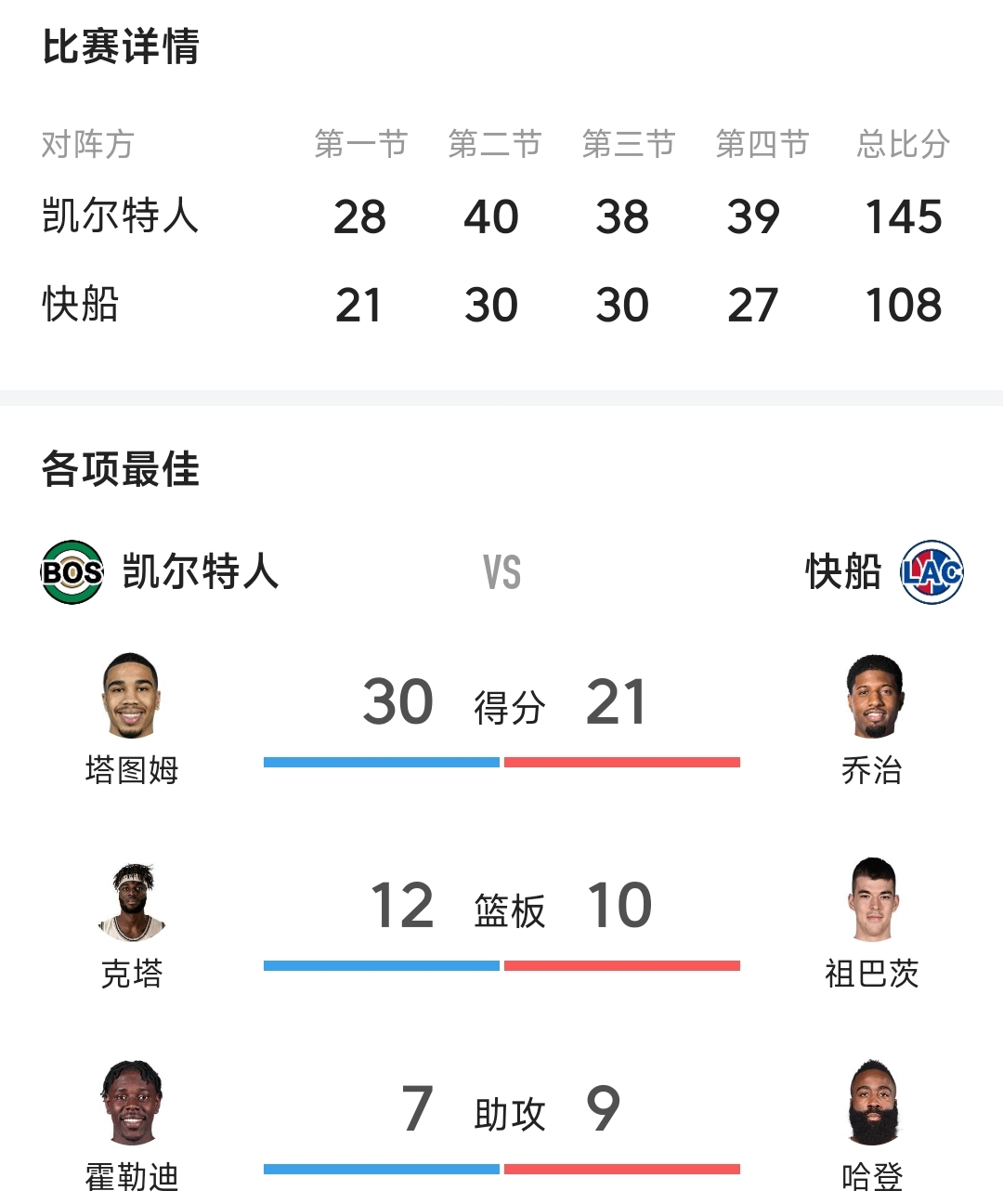The height and width of the screenshot is (1204, 1003).
Task: Click the 克塔 player name
Action: pos(130,971)
